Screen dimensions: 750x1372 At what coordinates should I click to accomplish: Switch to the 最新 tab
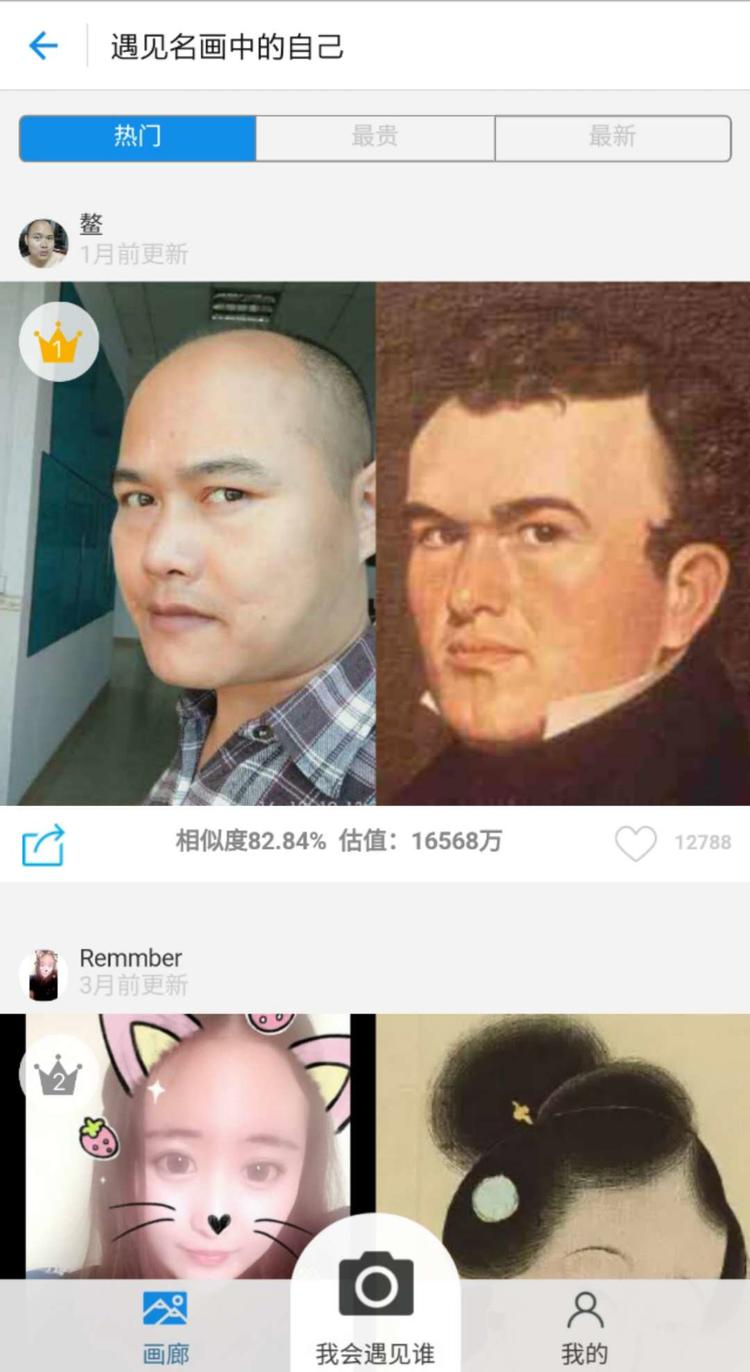[x=612, y=138]
